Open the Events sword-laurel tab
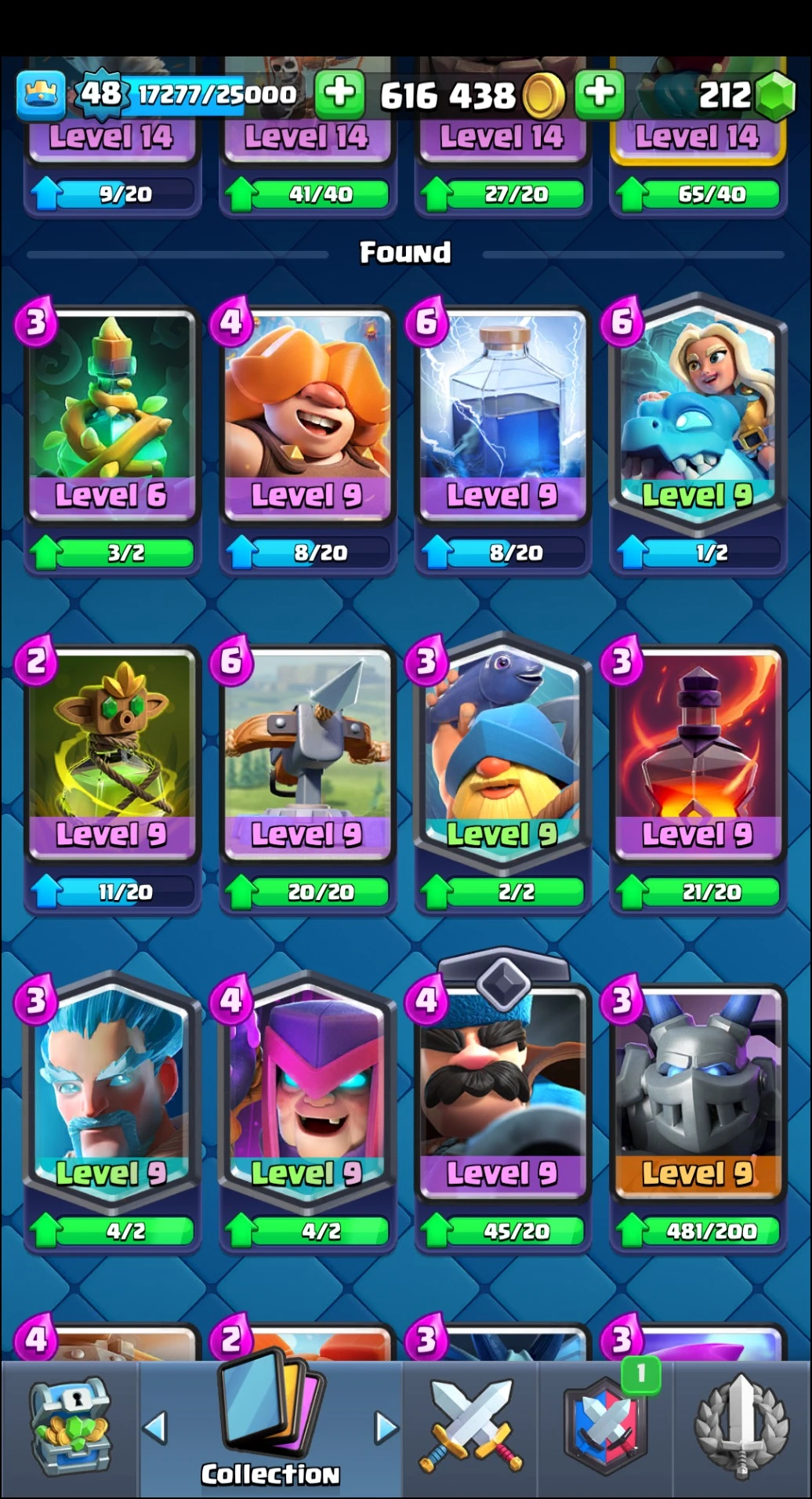This screenshot has width=812, height=1499. click(x=741, y=1428)
